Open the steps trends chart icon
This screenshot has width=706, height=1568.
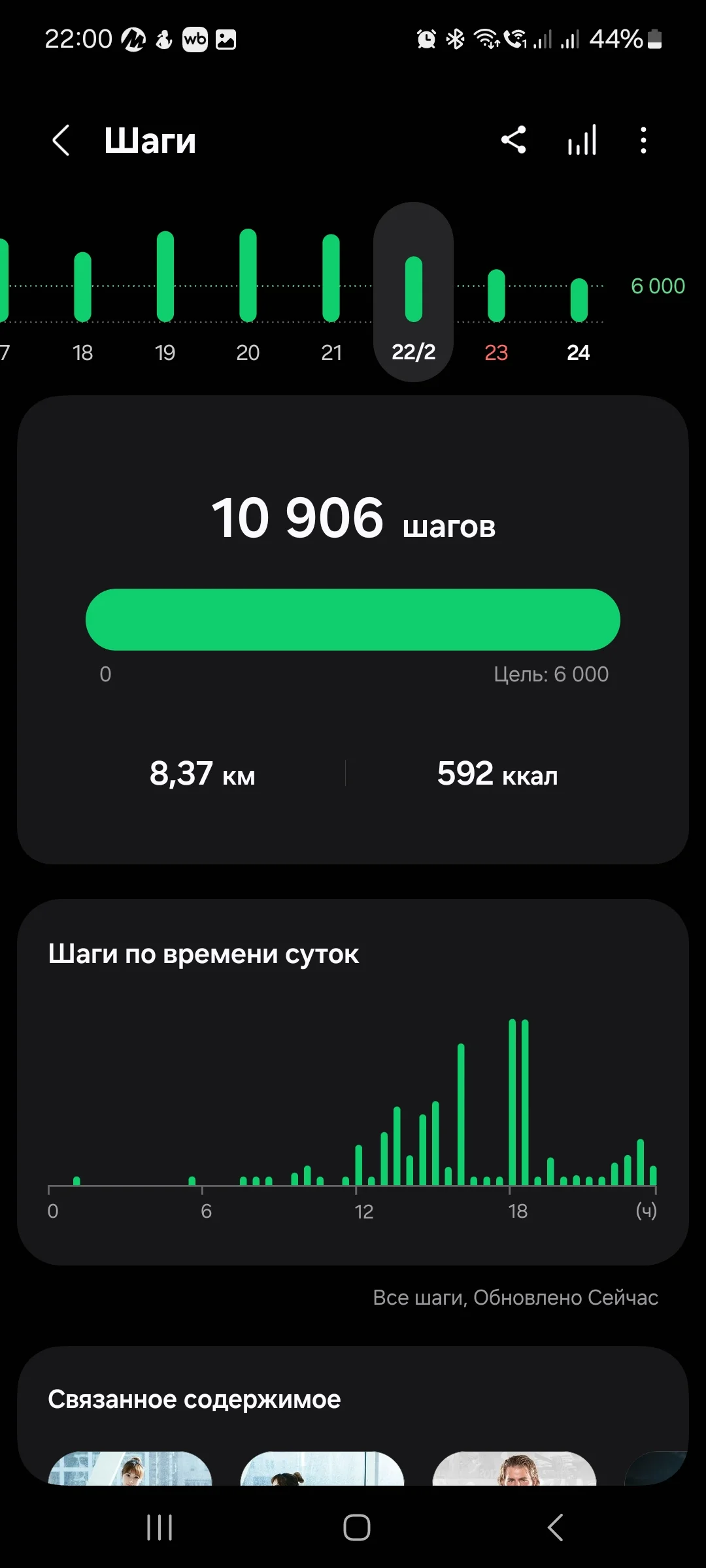point(582,140)
